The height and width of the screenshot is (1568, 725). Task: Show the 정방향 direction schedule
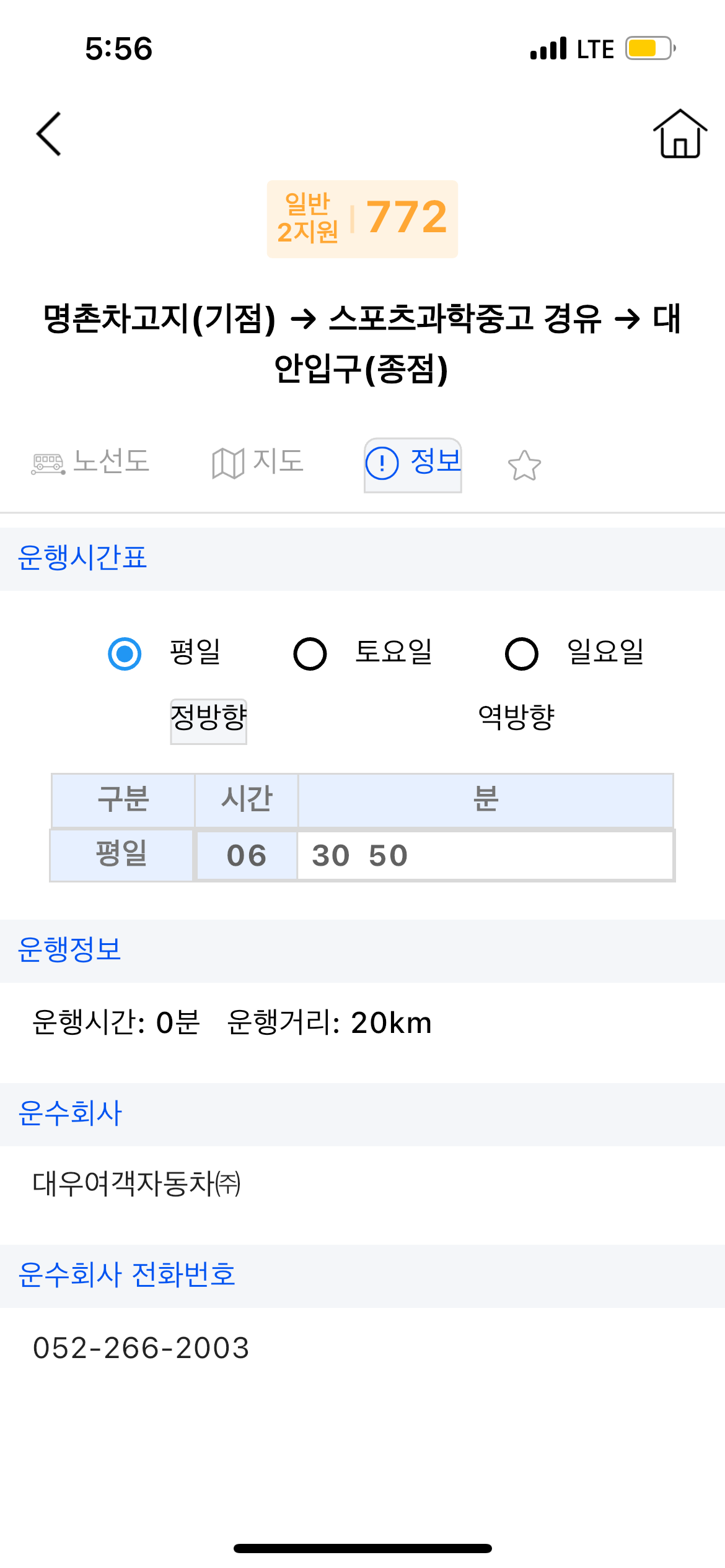pos(209,718)
